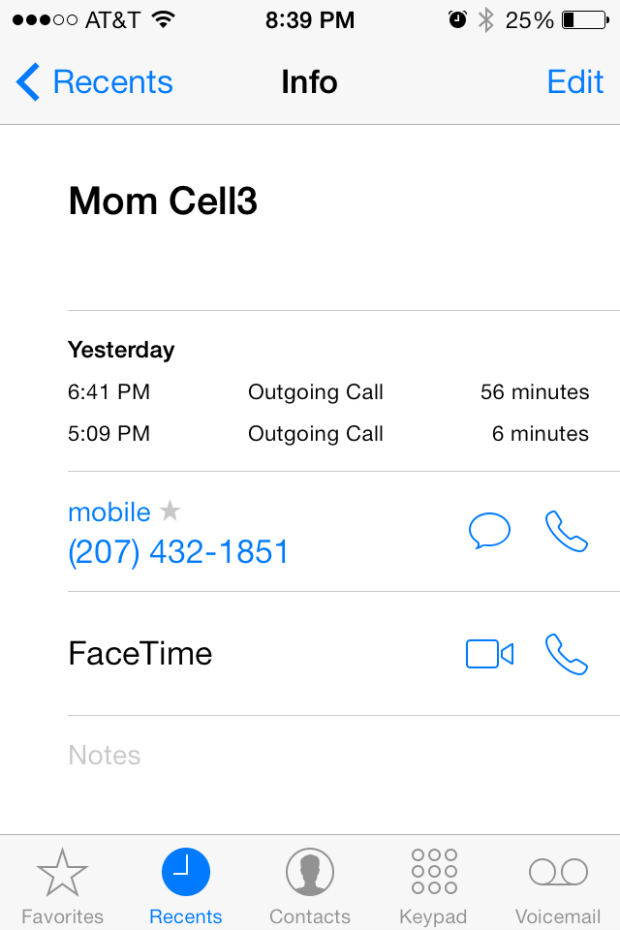Show the Keypad tab
The height and width of the screenshot is (930, 620).
pos(433,885)
